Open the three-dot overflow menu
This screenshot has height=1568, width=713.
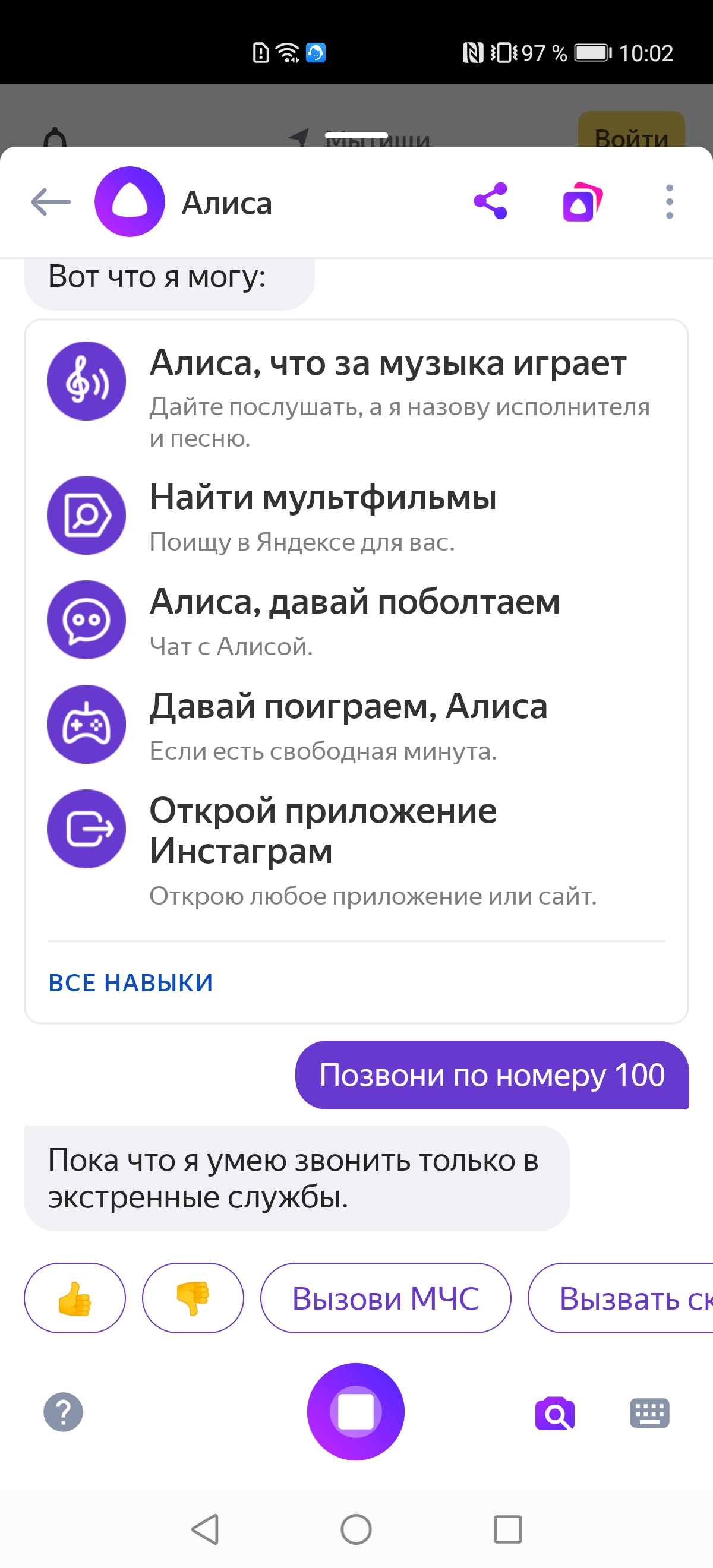669,202
